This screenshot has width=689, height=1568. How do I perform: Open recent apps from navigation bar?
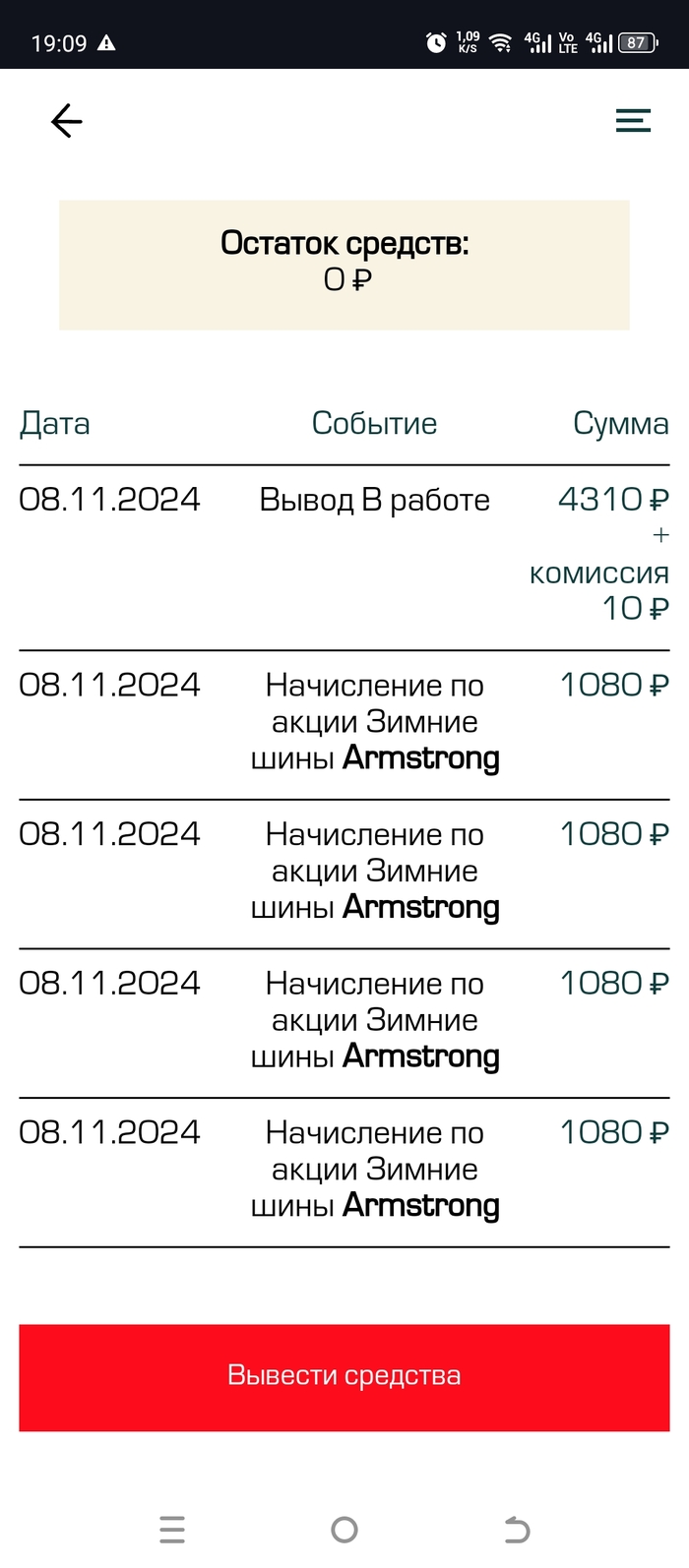[172, 1529]
